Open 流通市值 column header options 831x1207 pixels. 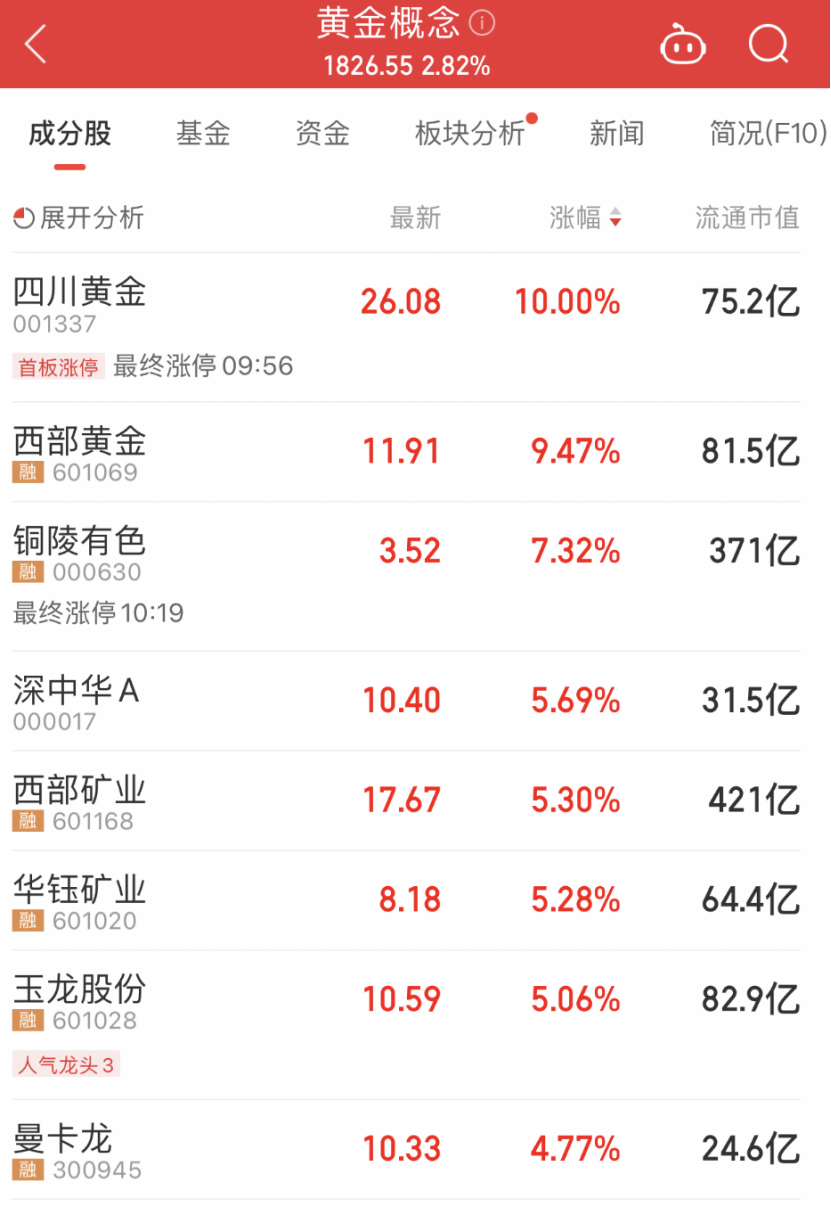pos(745,218)
